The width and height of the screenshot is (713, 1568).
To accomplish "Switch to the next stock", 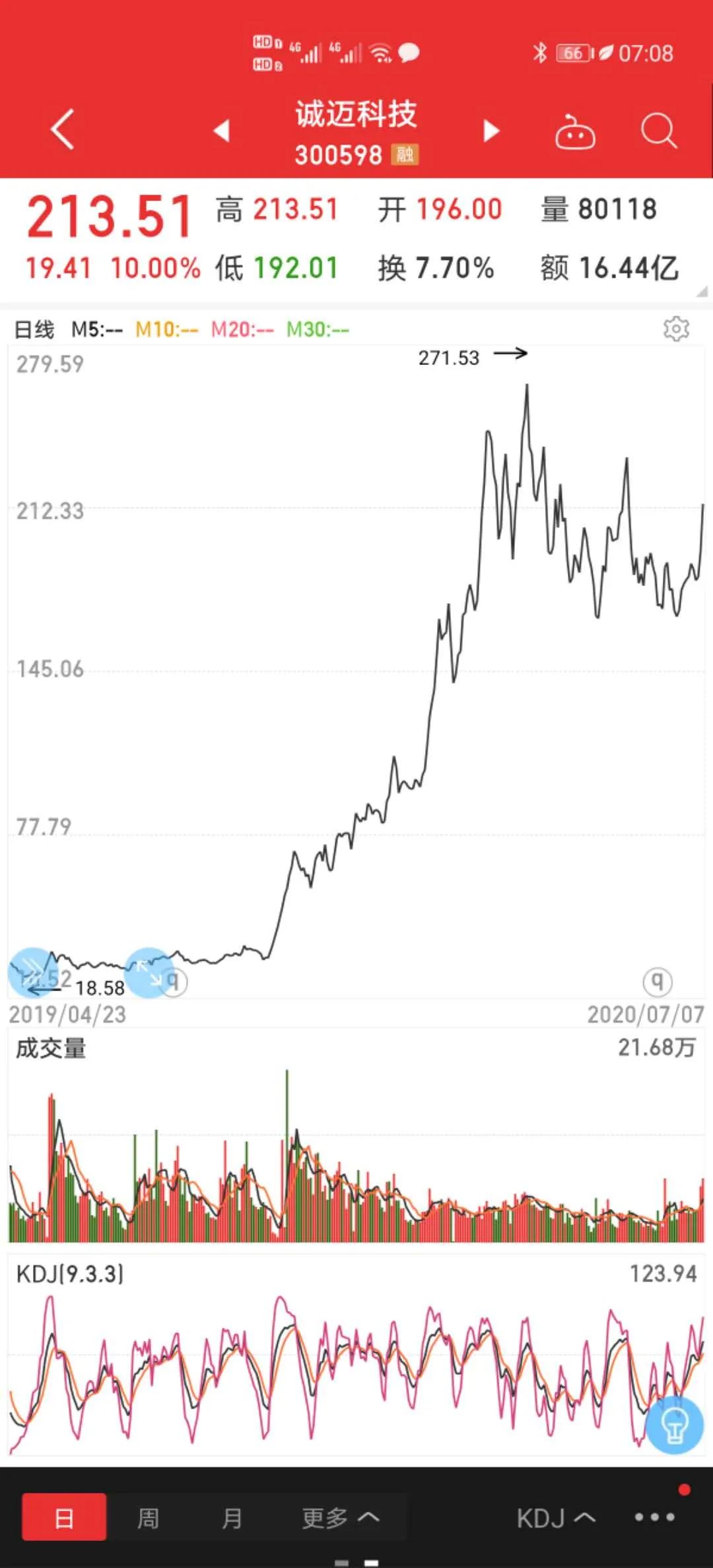I will tap(491, 131).
